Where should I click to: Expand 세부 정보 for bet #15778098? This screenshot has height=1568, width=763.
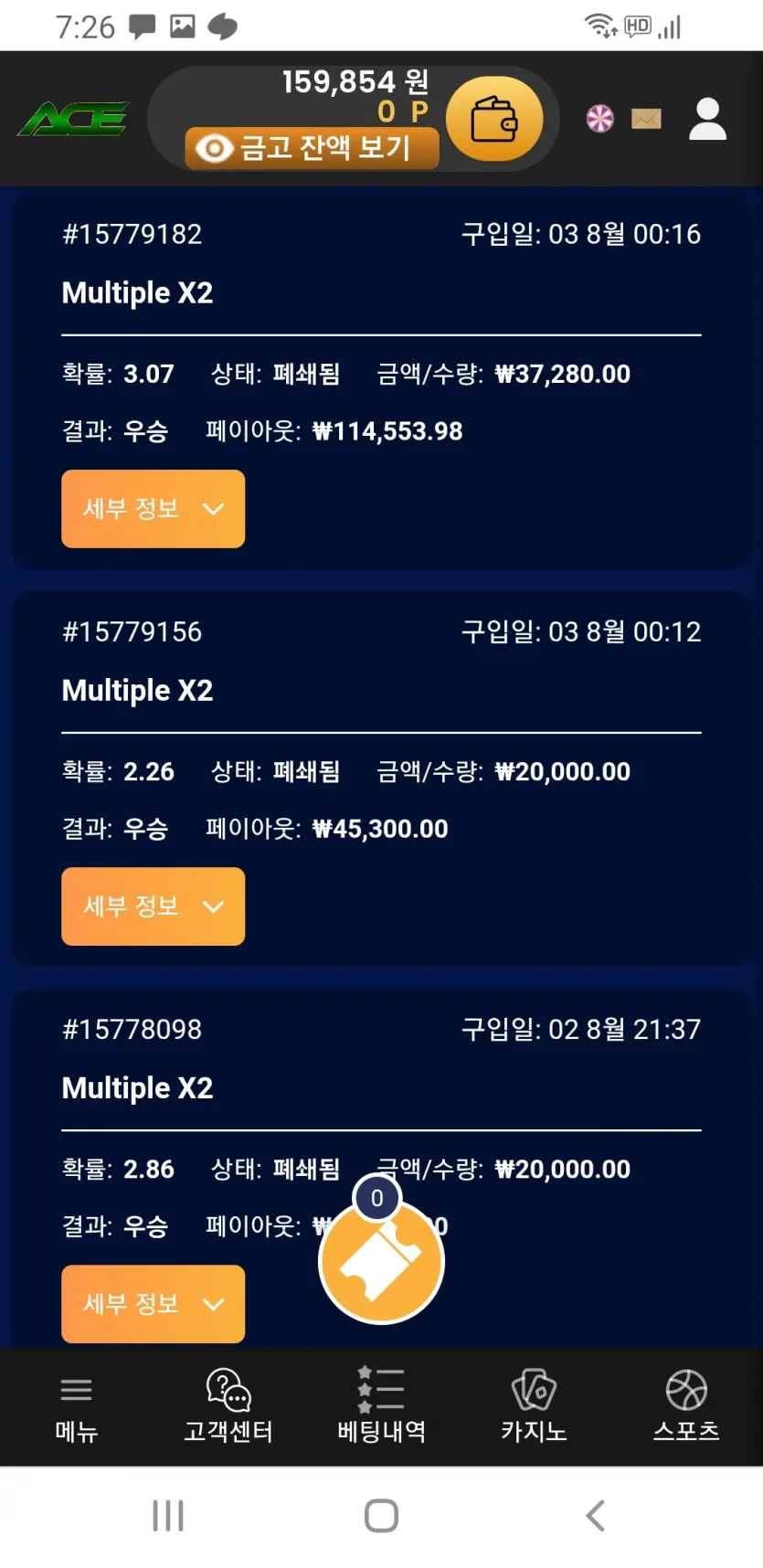pyautogui.click(x=153, y=1304)
